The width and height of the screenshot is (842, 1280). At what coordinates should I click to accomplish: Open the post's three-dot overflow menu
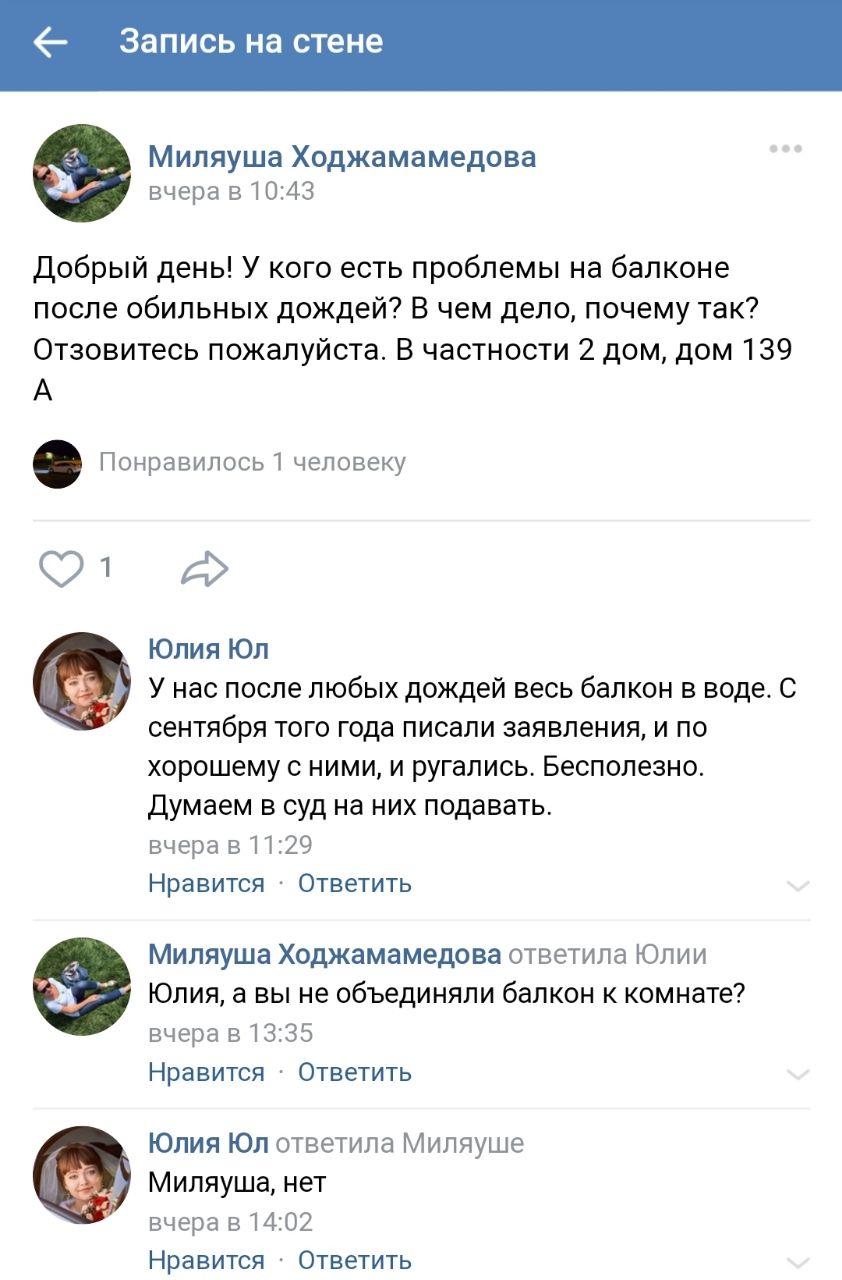[x=785, y=150]
